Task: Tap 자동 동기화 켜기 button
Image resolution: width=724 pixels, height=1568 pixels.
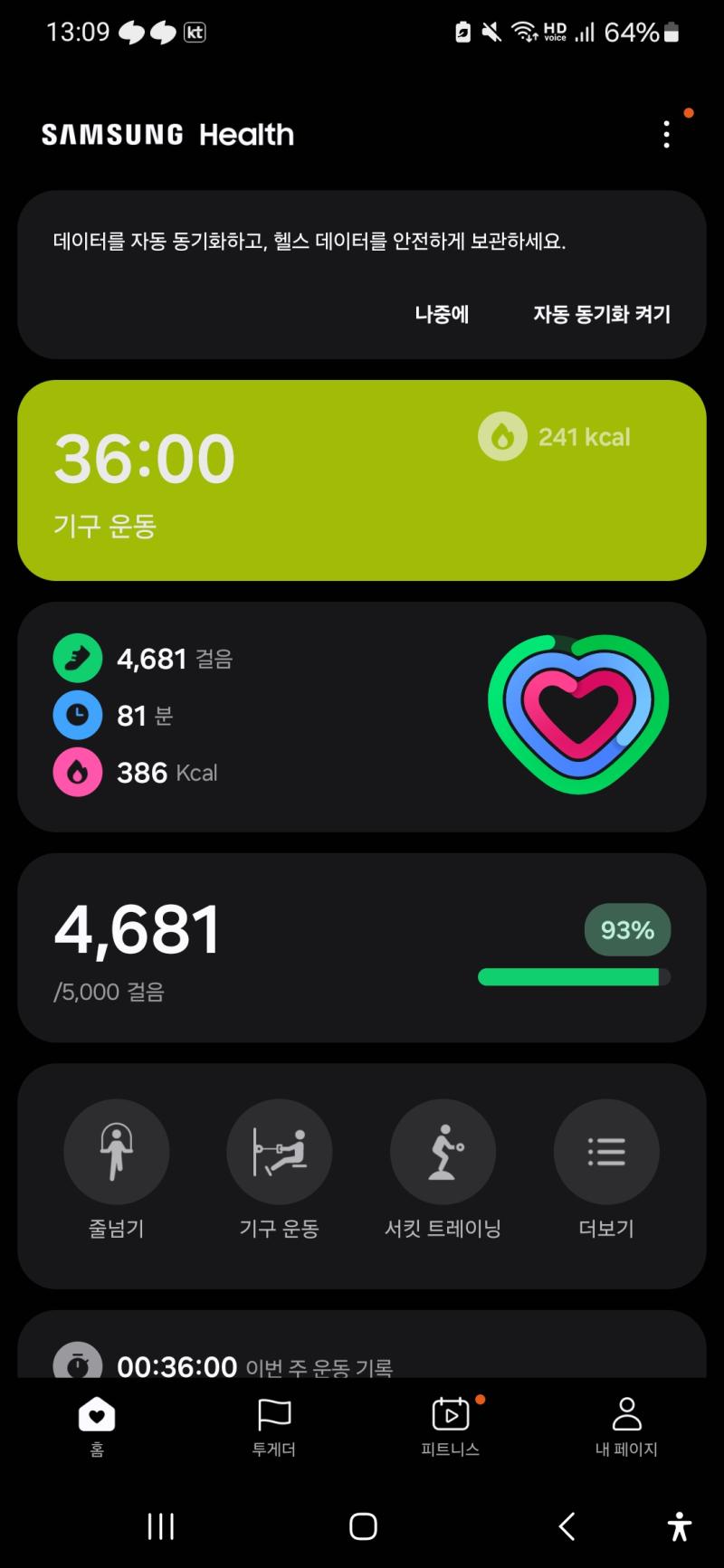Action: coord(602,314)
